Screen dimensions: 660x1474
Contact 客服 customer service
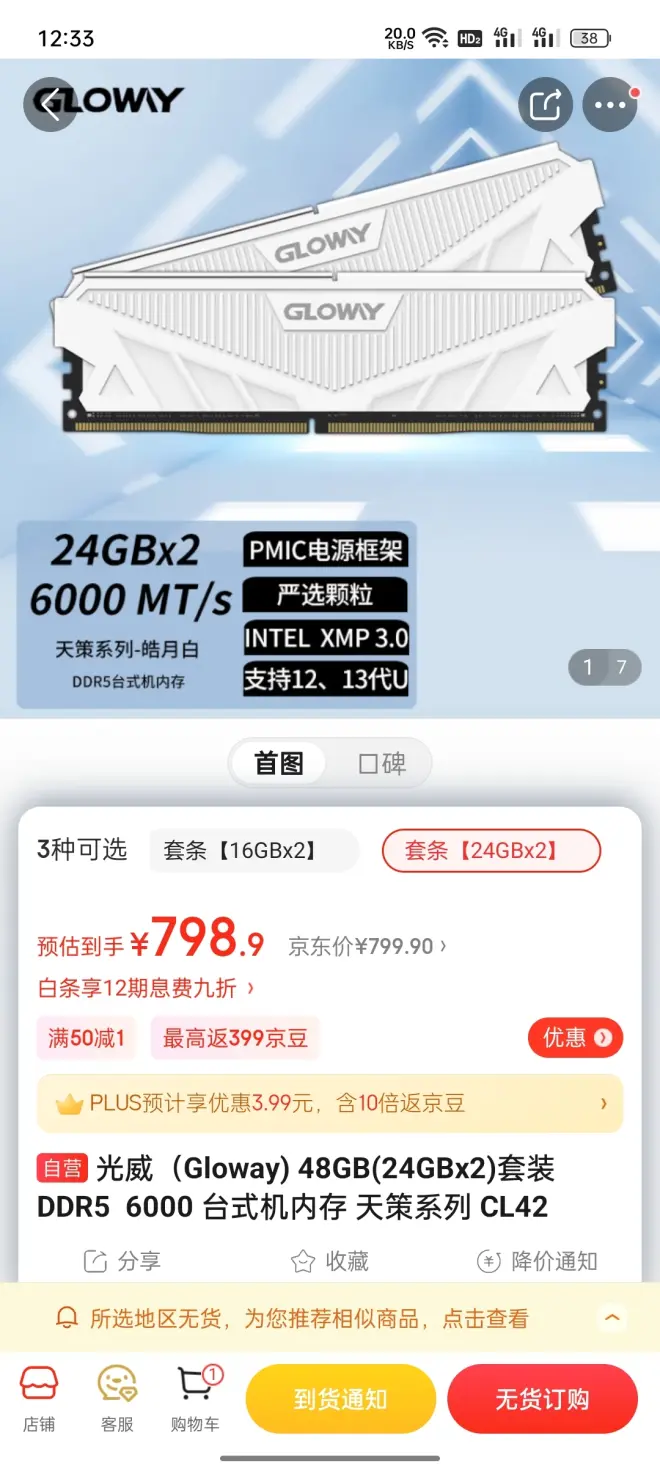click(x=117, y=1399)
